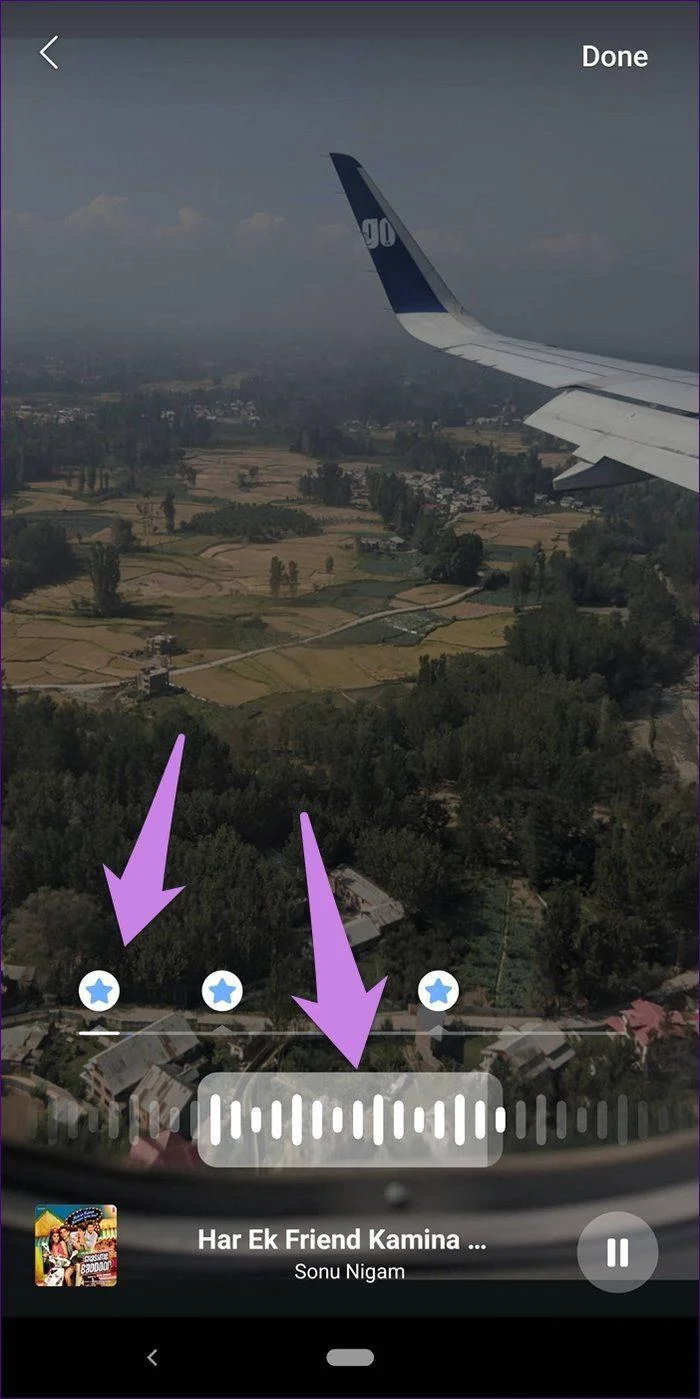Open the Har Ek Friend Kamina album art
Screen dimensions: 700x1399
76,1245
